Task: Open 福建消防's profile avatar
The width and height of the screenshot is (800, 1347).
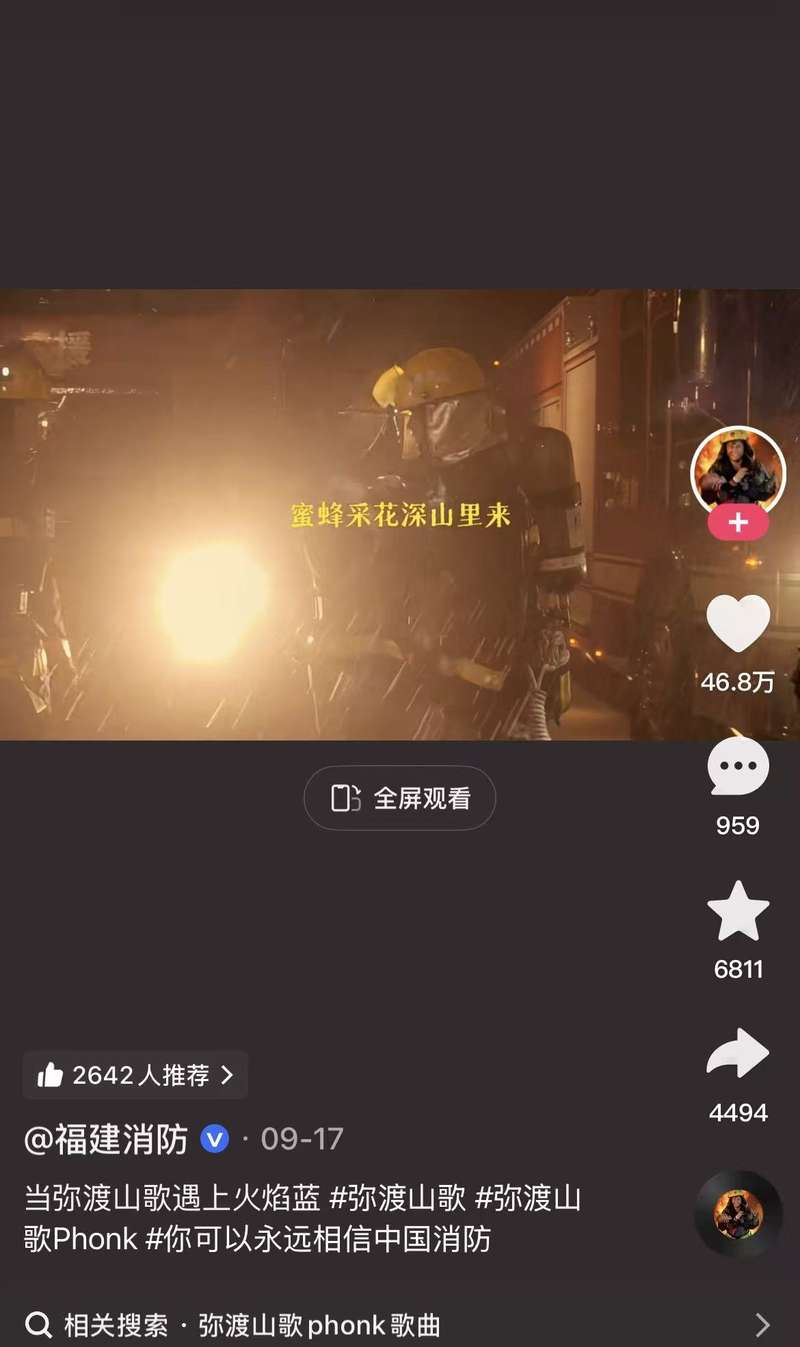Action: point(738,470)
